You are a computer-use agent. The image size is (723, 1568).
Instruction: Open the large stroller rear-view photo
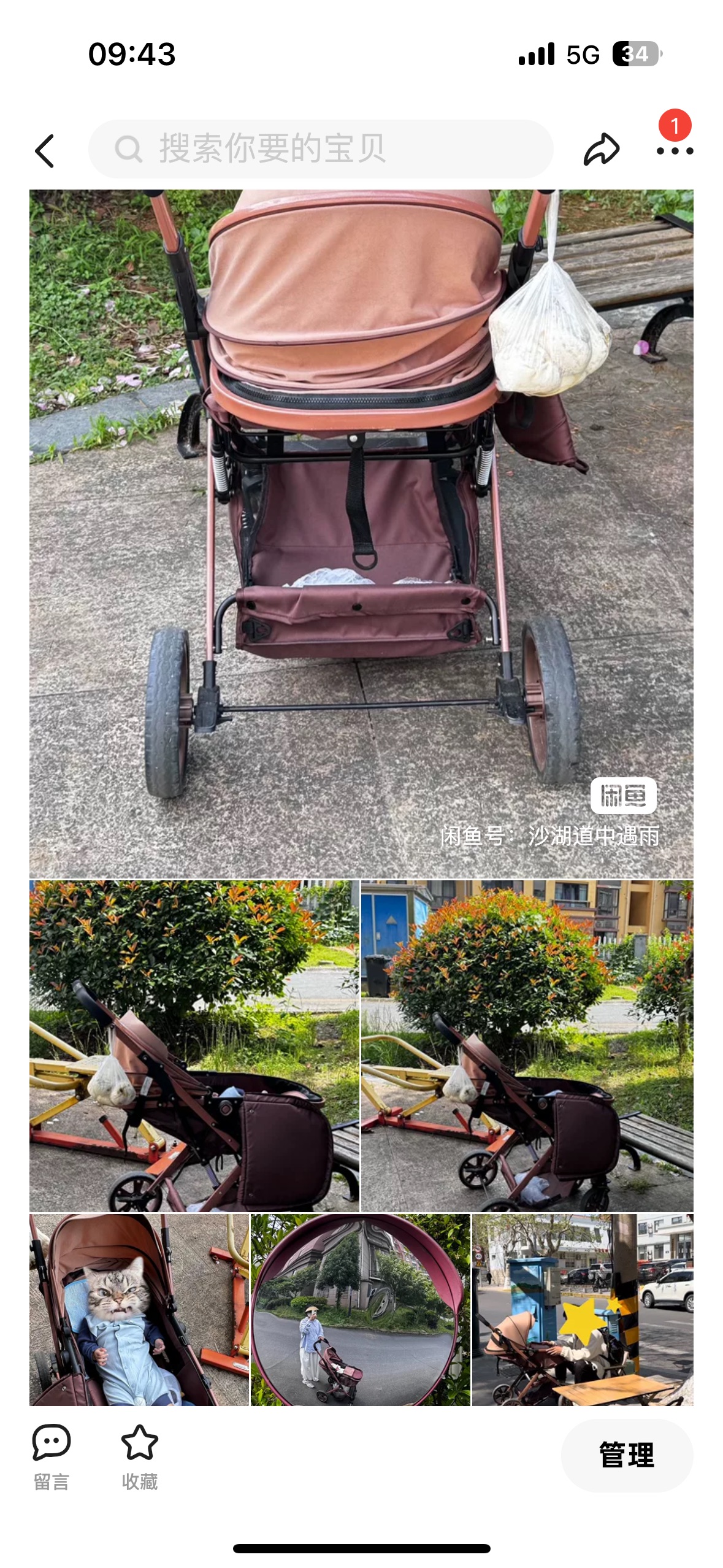tap(361, 534)
